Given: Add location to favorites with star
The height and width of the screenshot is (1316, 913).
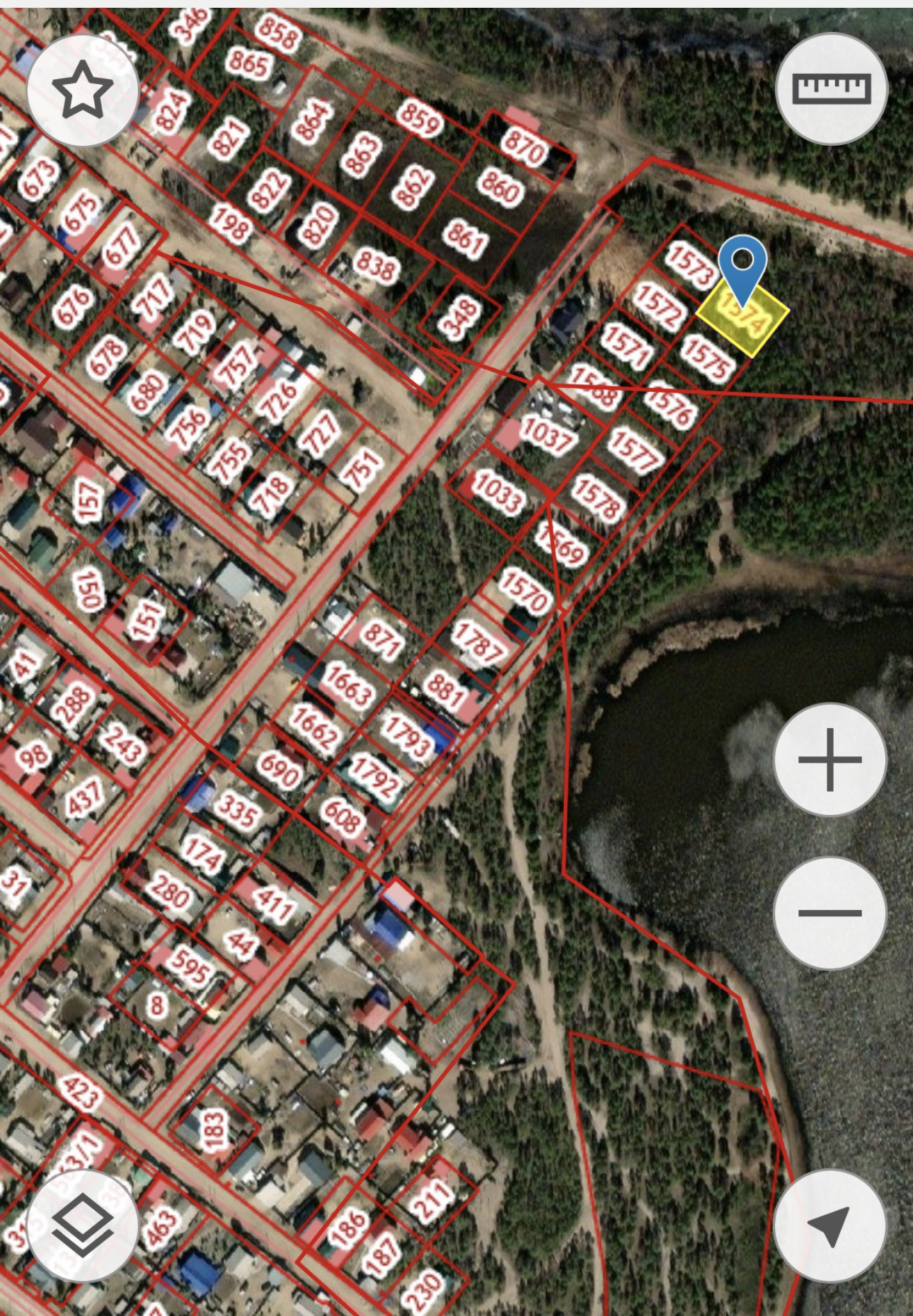Looking at the screenshot, I should click(83, 89).
